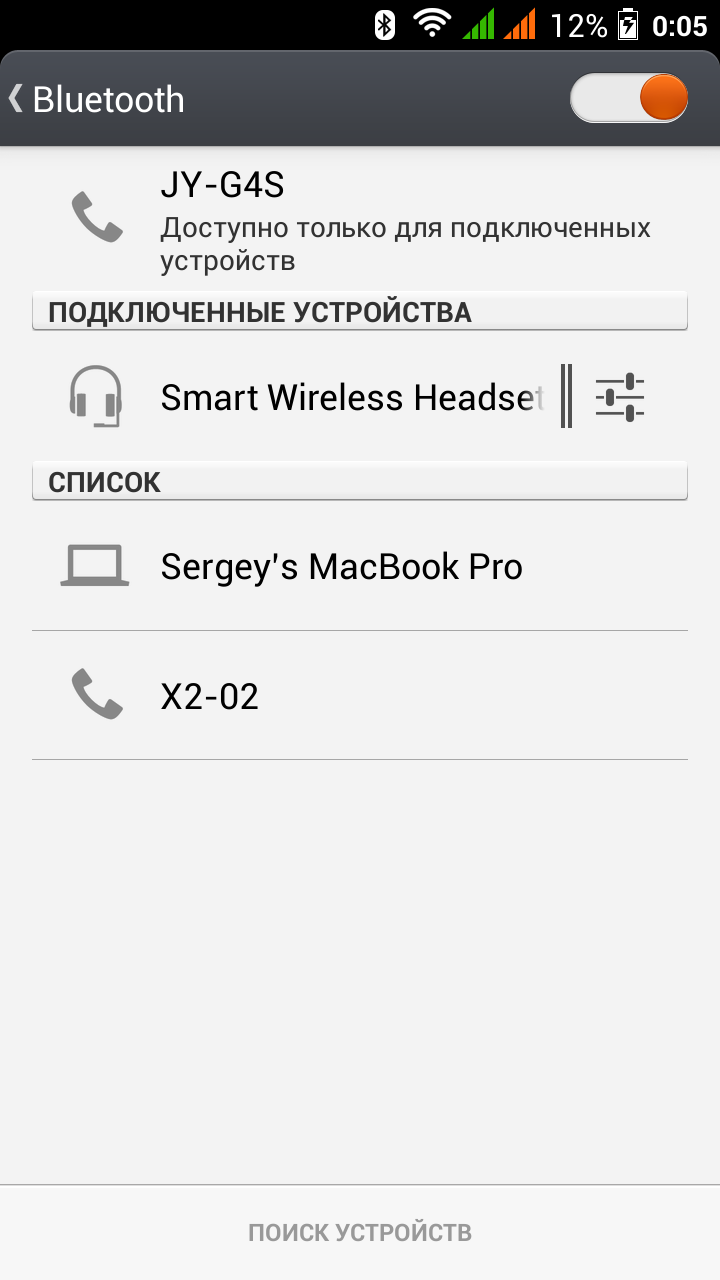The width and height of the screenshot is (720, 1280).
Task: Turn off the Bluetooth switch
Action: (629, 100)
